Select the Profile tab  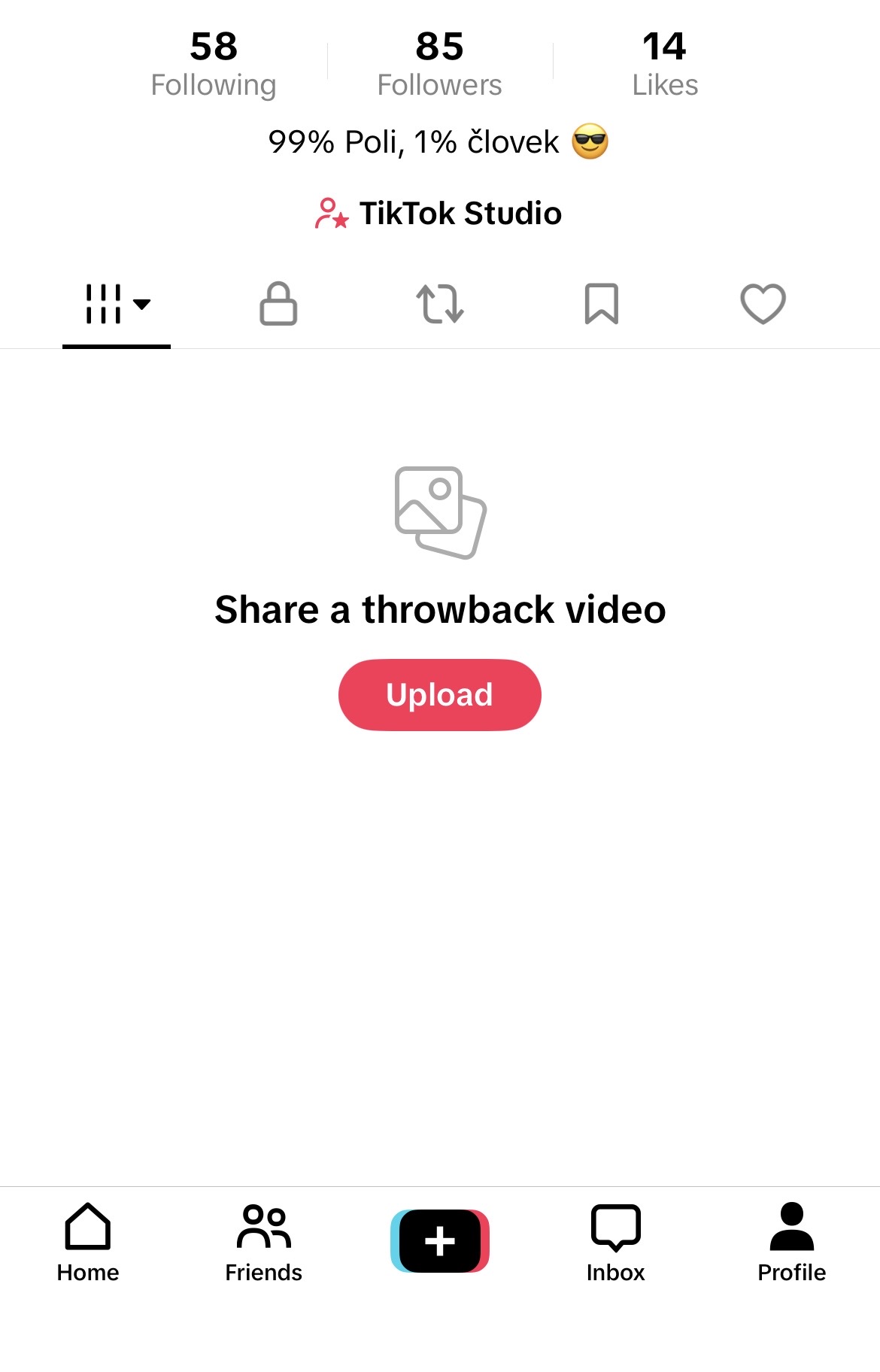791,1242
